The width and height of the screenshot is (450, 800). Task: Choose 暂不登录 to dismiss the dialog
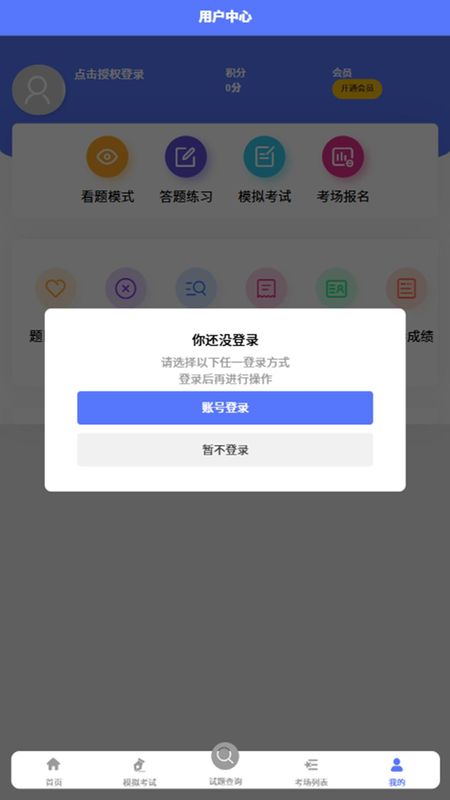point(225,449)
